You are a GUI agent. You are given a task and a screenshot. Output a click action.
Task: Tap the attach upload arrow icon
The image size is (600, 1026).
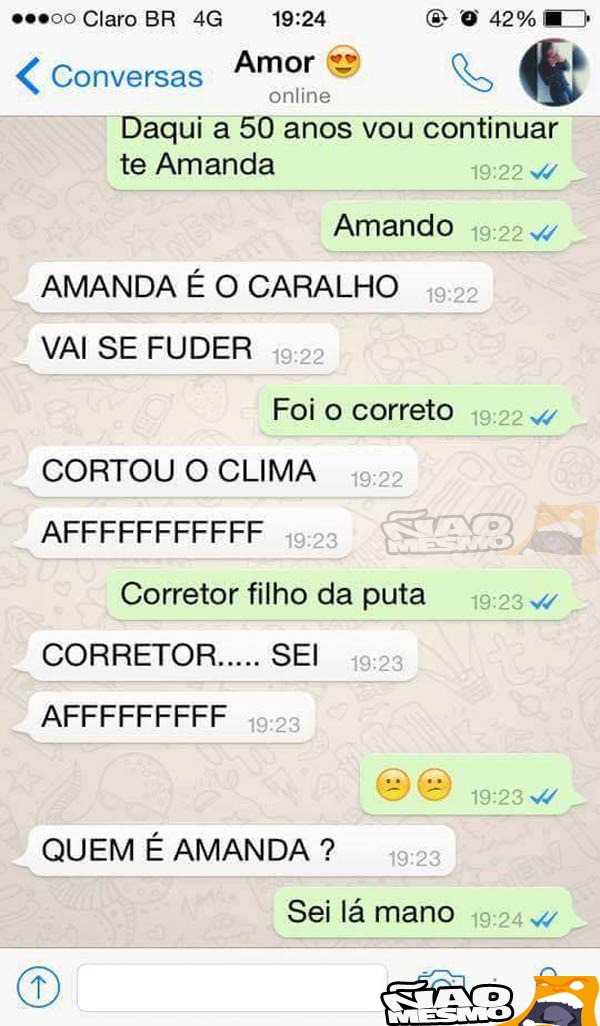pyautogui.click(x=39, y=988)
